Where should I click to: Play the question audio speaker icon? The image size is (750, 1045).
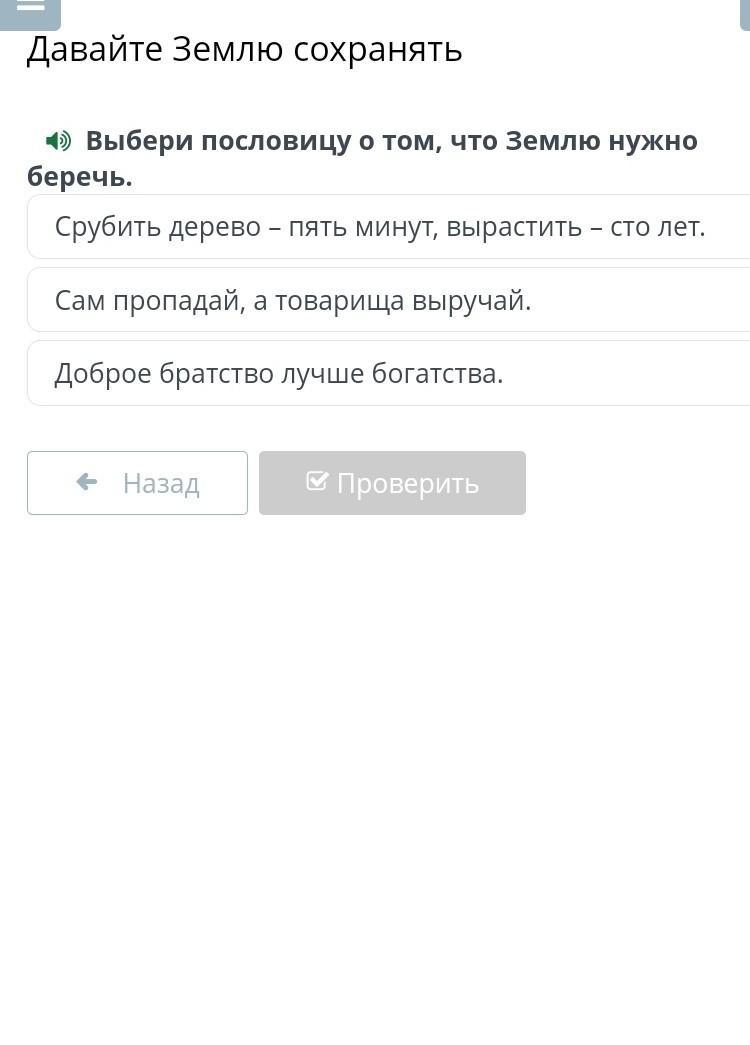tap(58, 141)
